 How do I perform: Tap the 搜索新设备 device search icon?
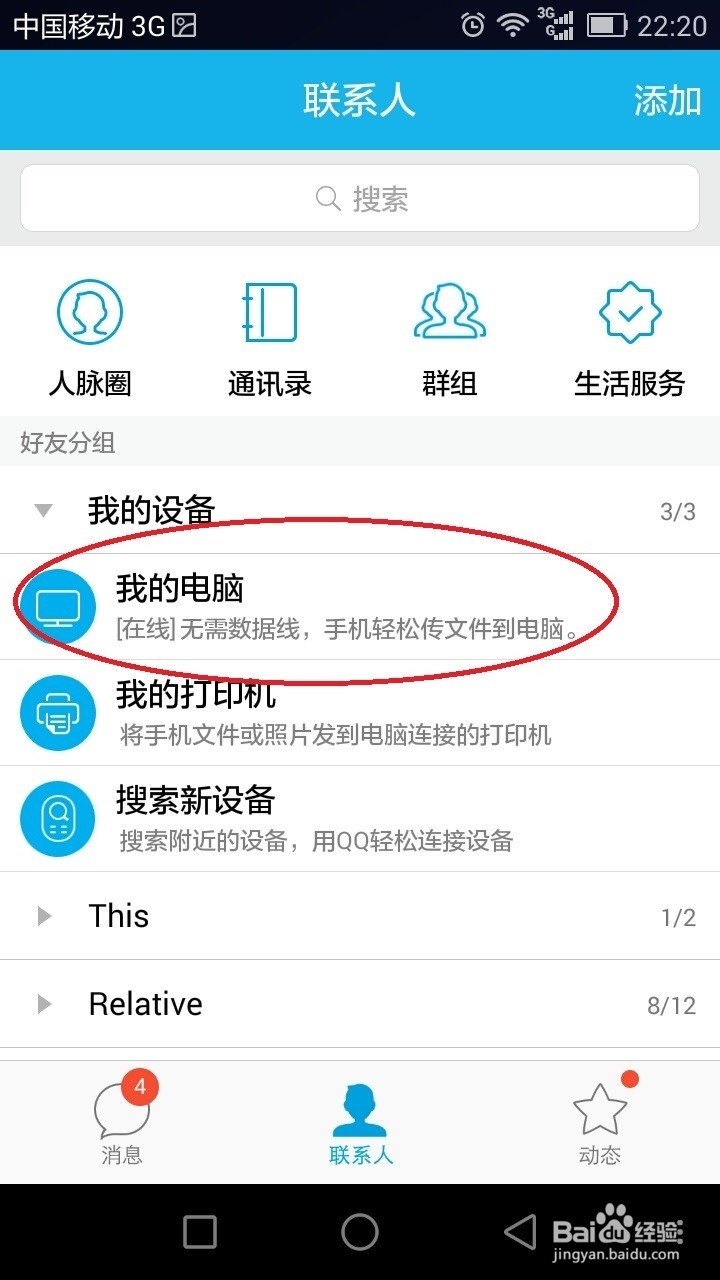57,818
